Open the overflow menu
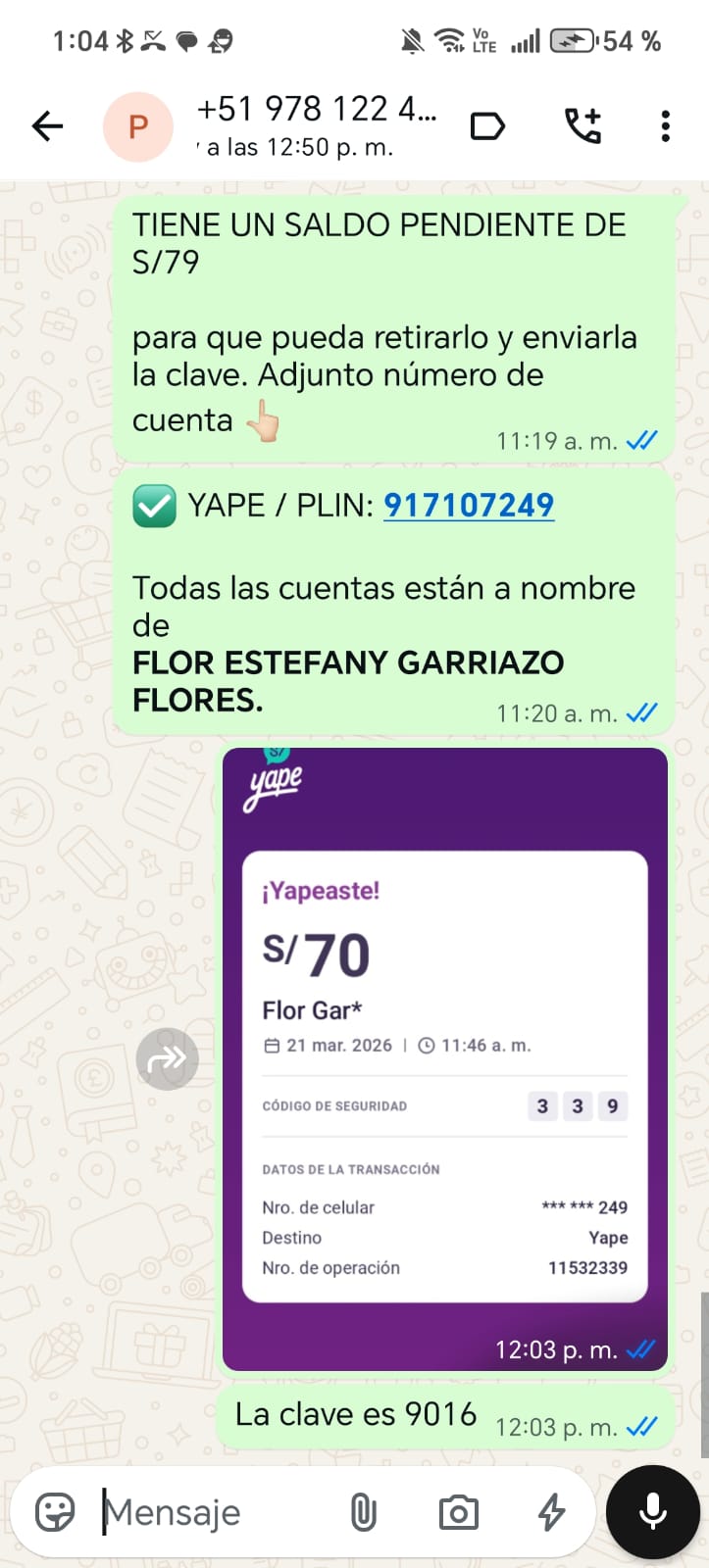This screenshot has height=1568, width=709. 666,126
